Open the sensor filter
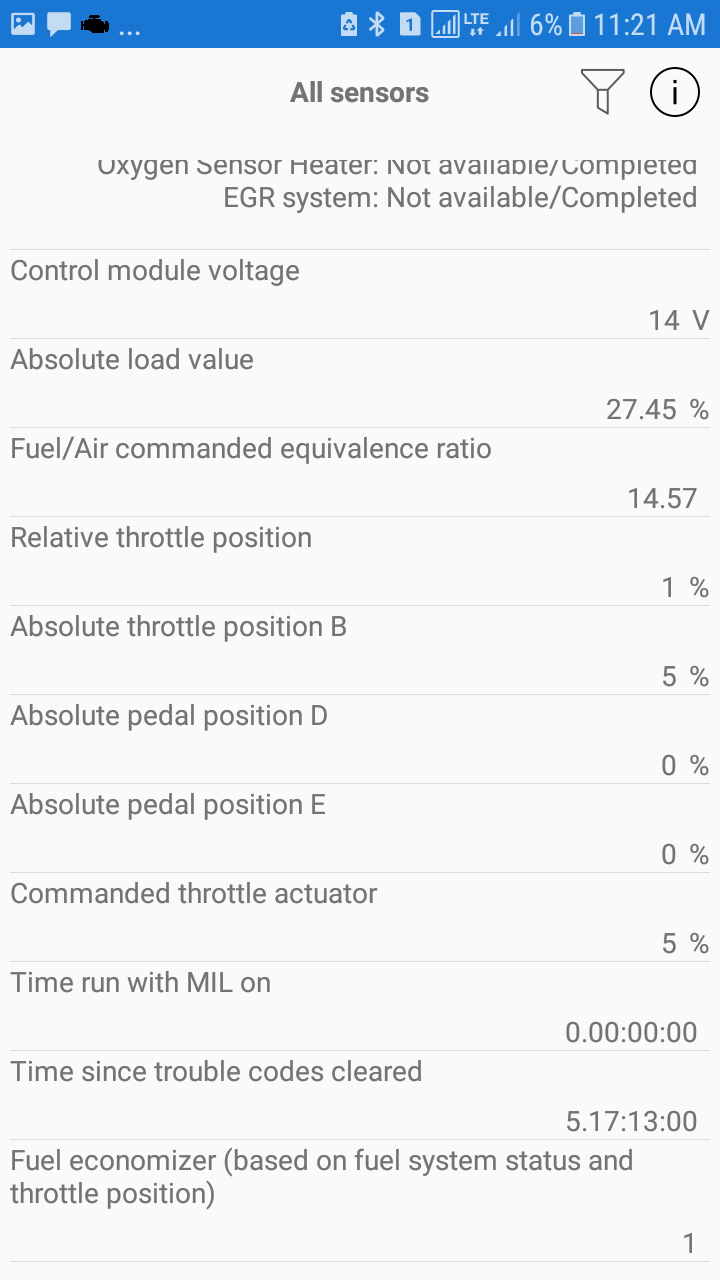This screenshot has width=720, height=1280. point(603,92)
